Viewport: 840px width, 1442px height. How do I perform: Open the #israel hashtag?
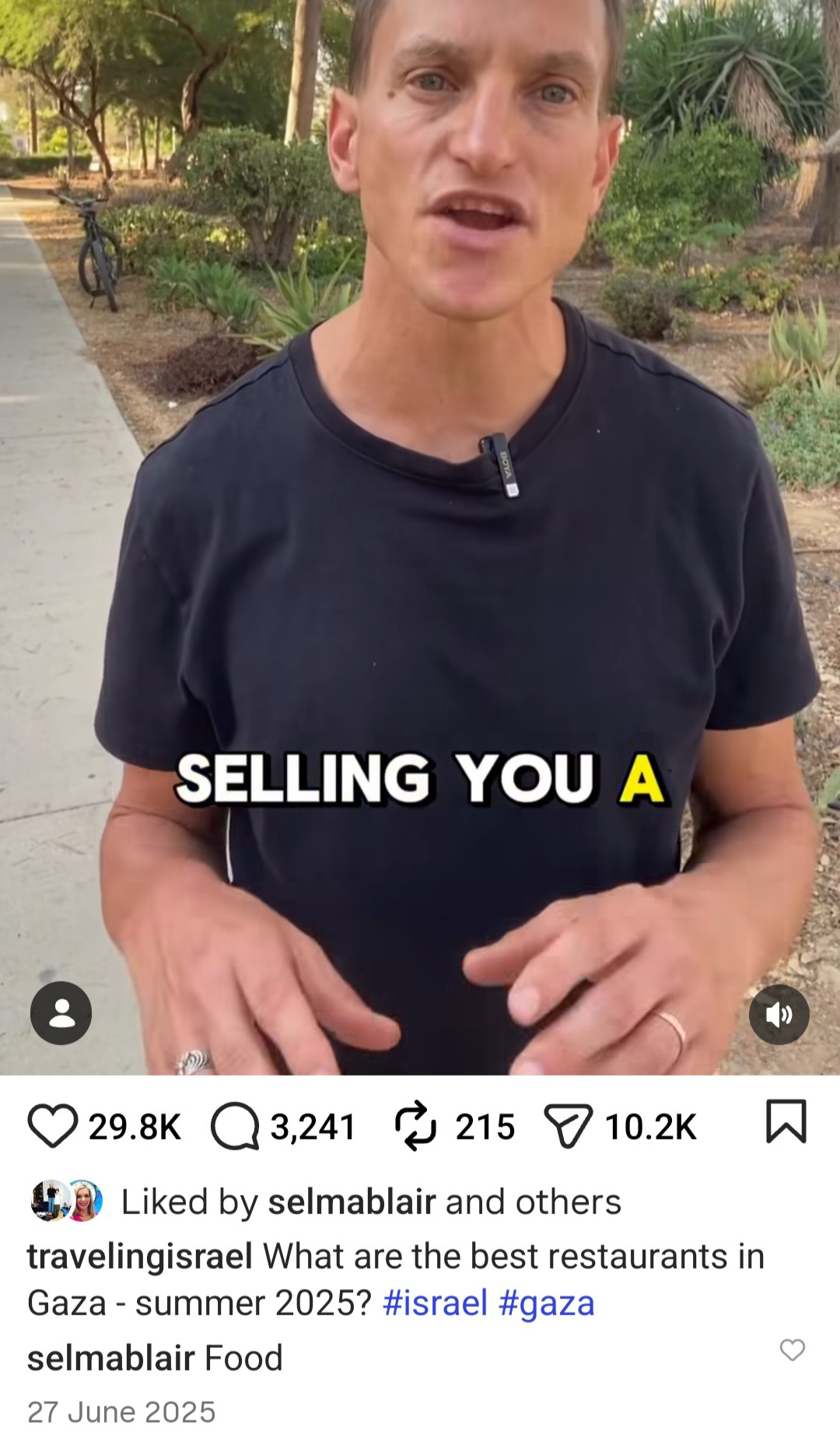coord(436,1303)
